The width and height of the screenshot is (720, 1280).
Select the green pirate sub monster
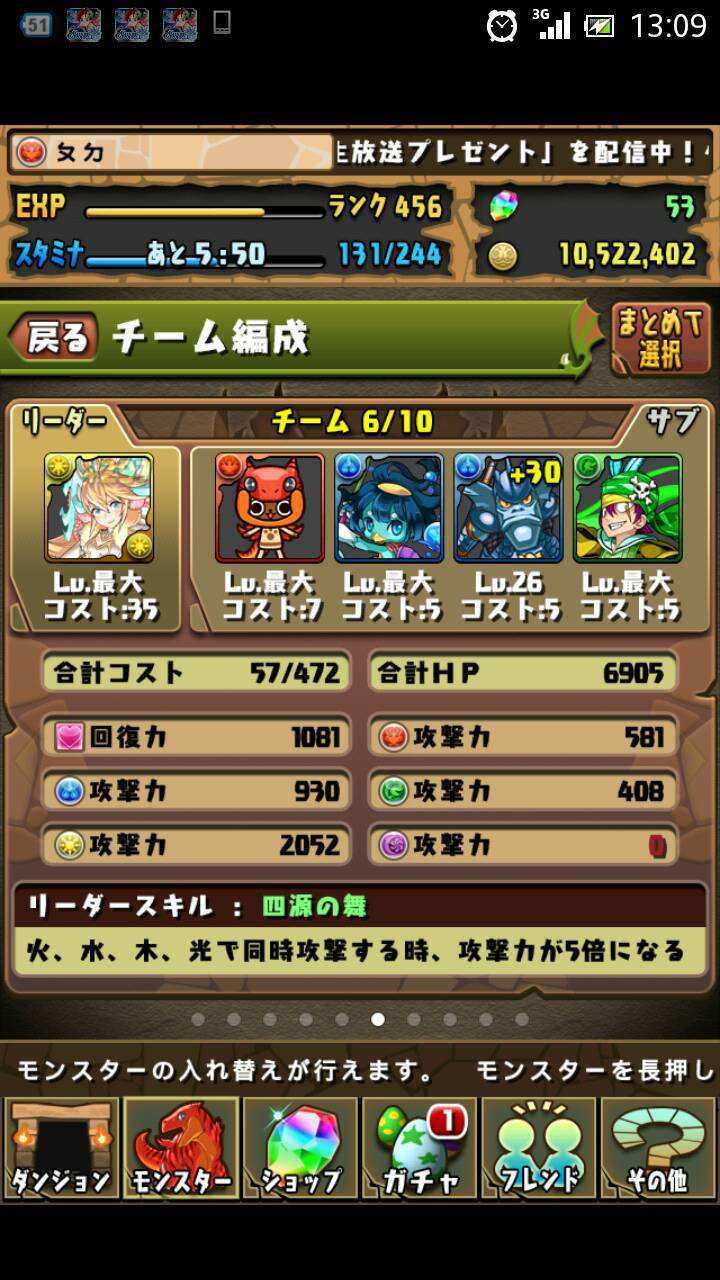[x=627, y=508]
